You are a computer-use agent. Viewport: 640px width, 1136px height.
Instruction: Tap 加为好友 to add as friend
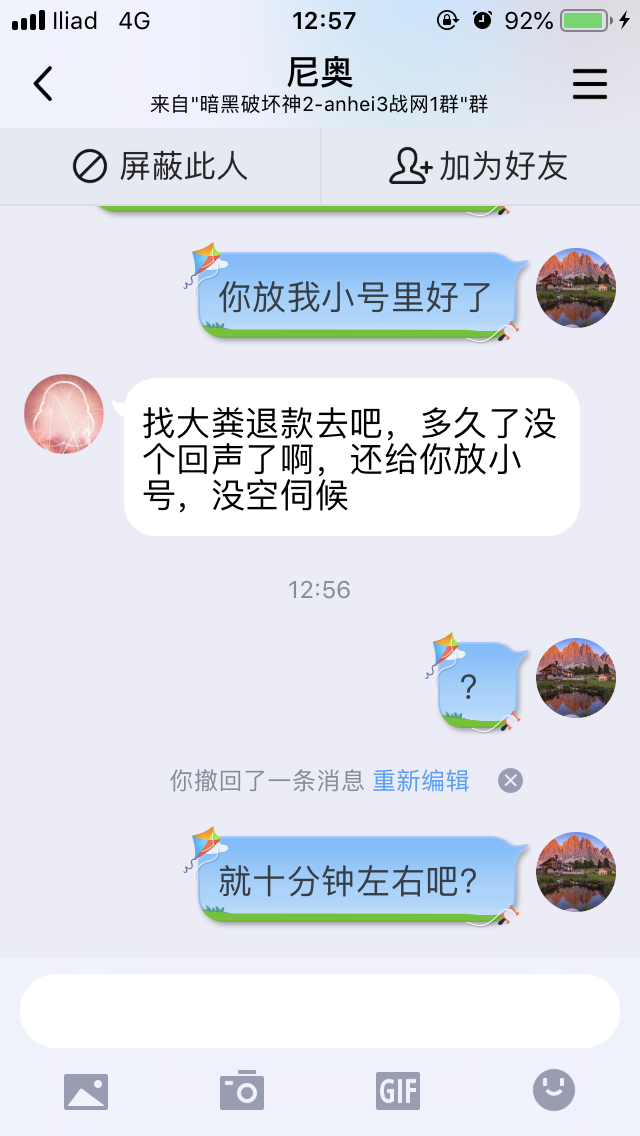(x=479, y=166)
